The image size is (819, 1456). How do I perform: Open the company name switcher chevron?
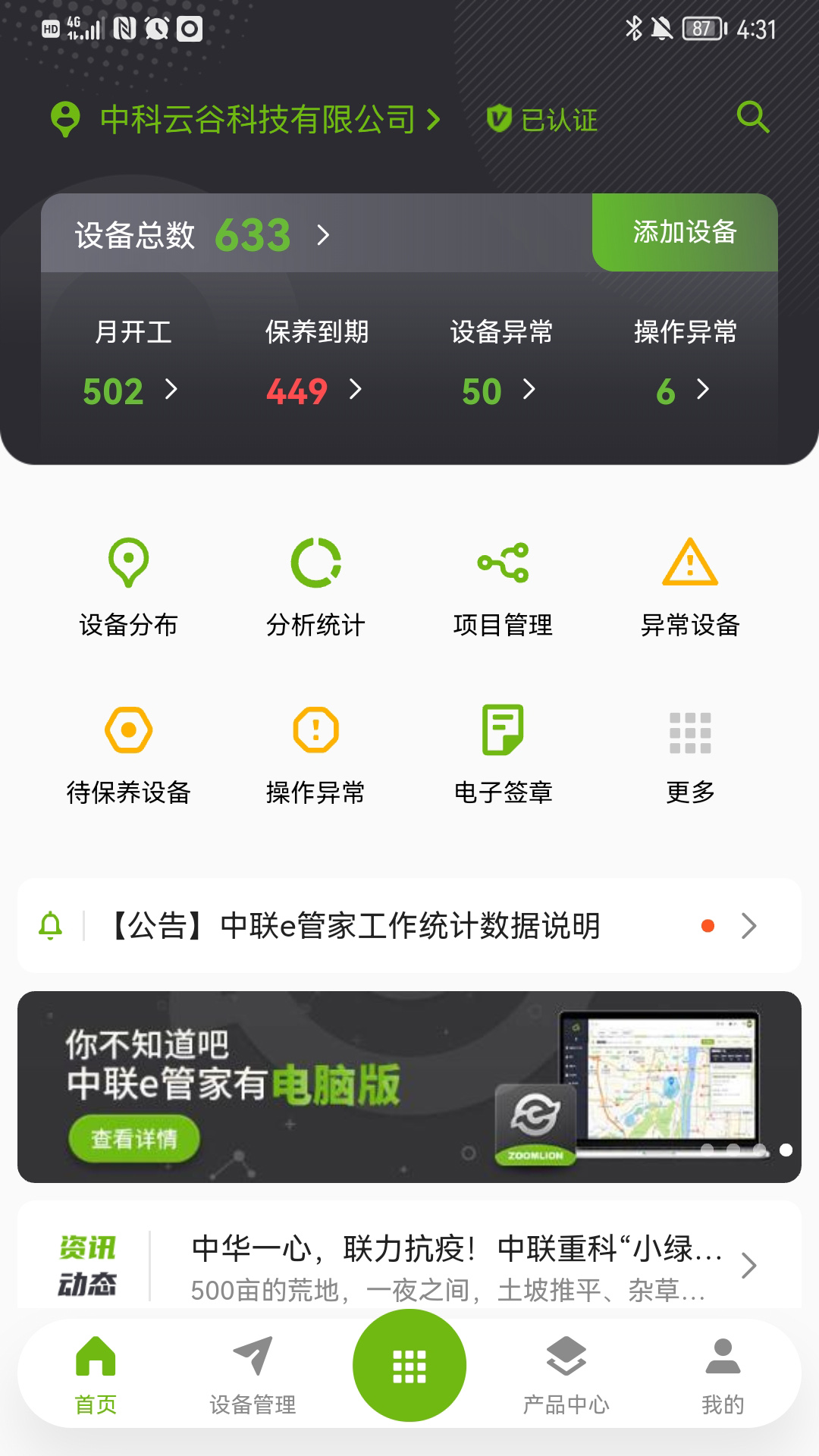click(435, 118)
